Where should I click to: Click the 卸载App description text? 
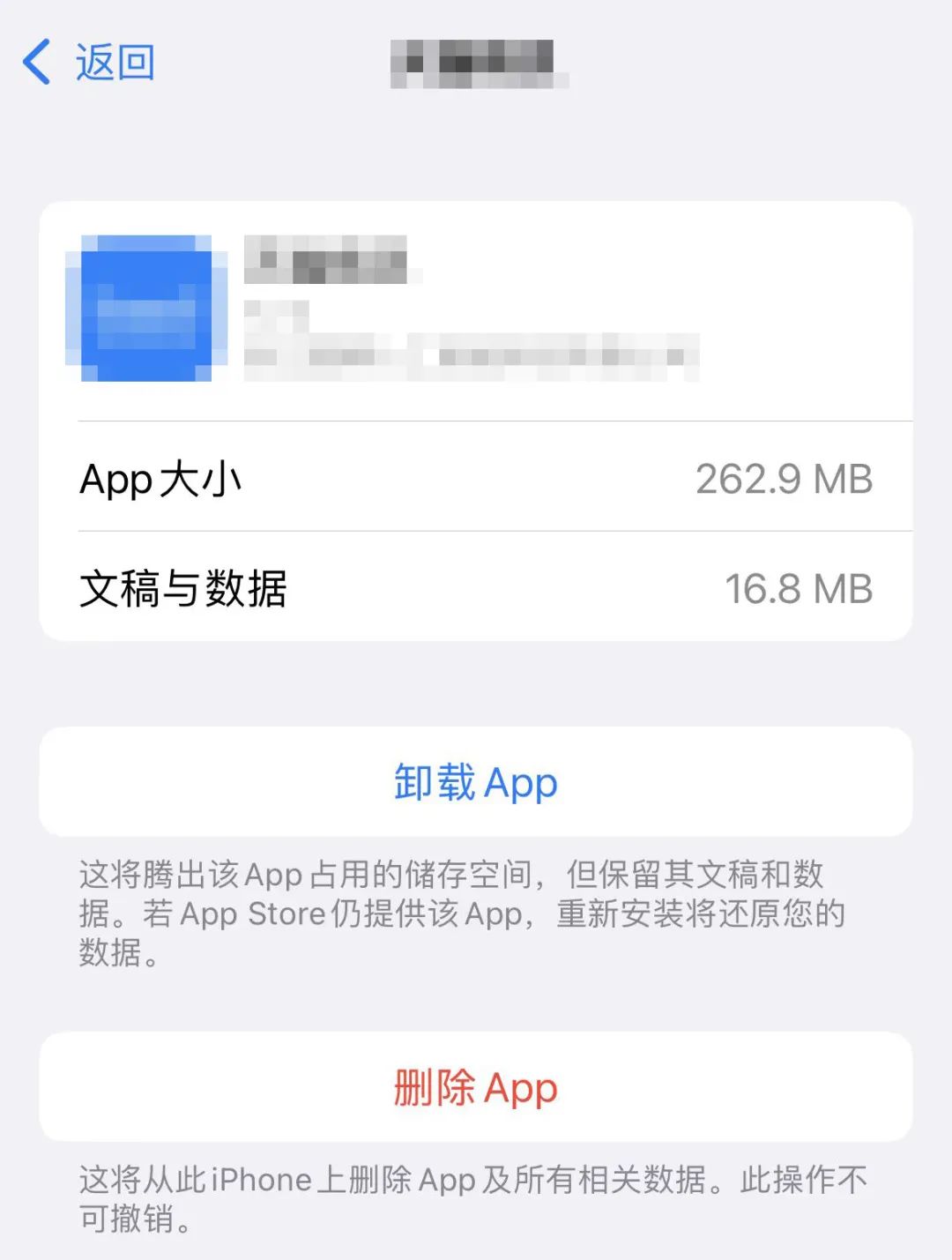pyautogui.click(x=467, y=915)
